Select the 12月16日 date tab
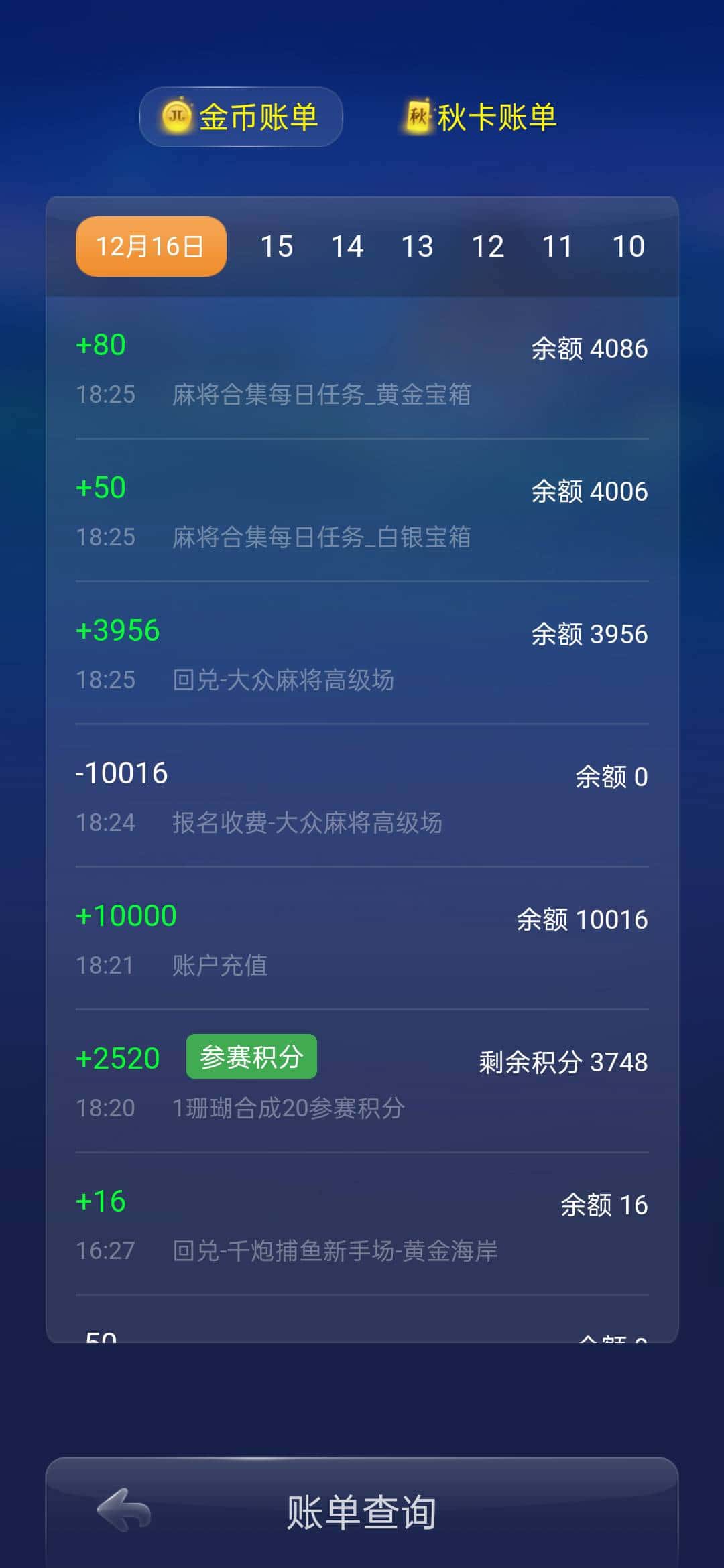This screenshot has height=1568, width=724. coord(150,246)
